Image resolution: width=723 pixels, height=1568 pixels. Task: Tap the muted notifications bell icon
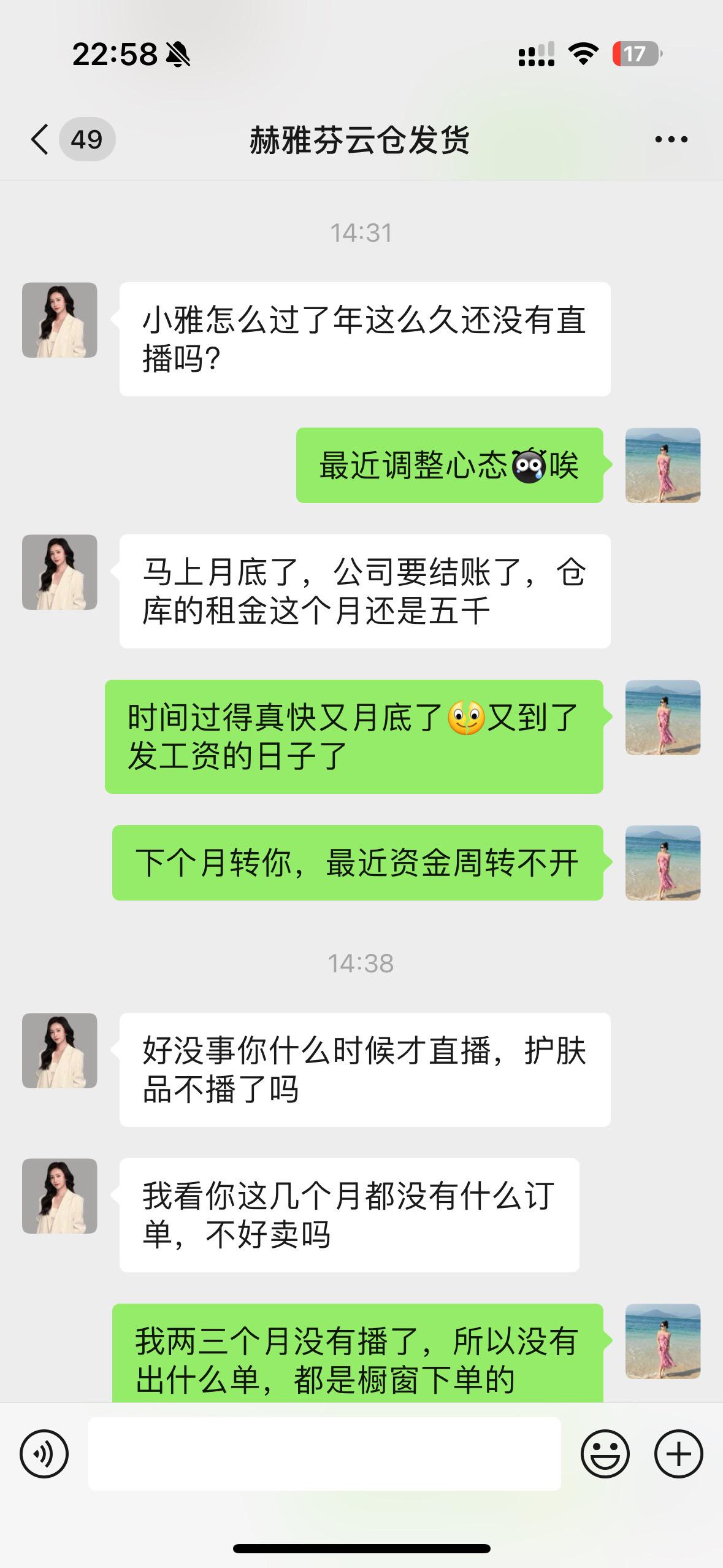[178, 54]
